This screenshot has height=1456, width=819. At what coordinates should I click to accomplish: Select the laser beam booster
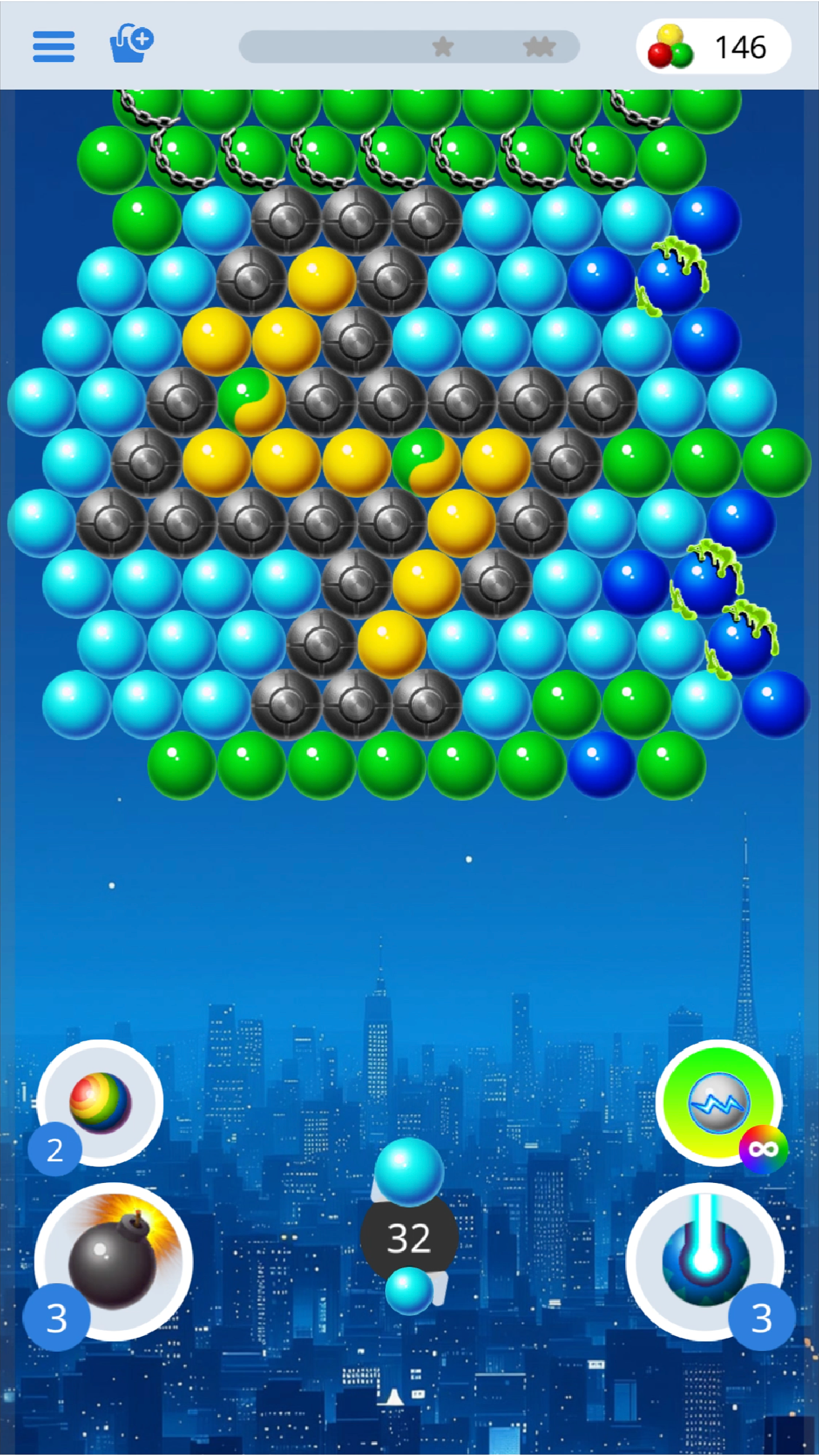point(705,1261)
